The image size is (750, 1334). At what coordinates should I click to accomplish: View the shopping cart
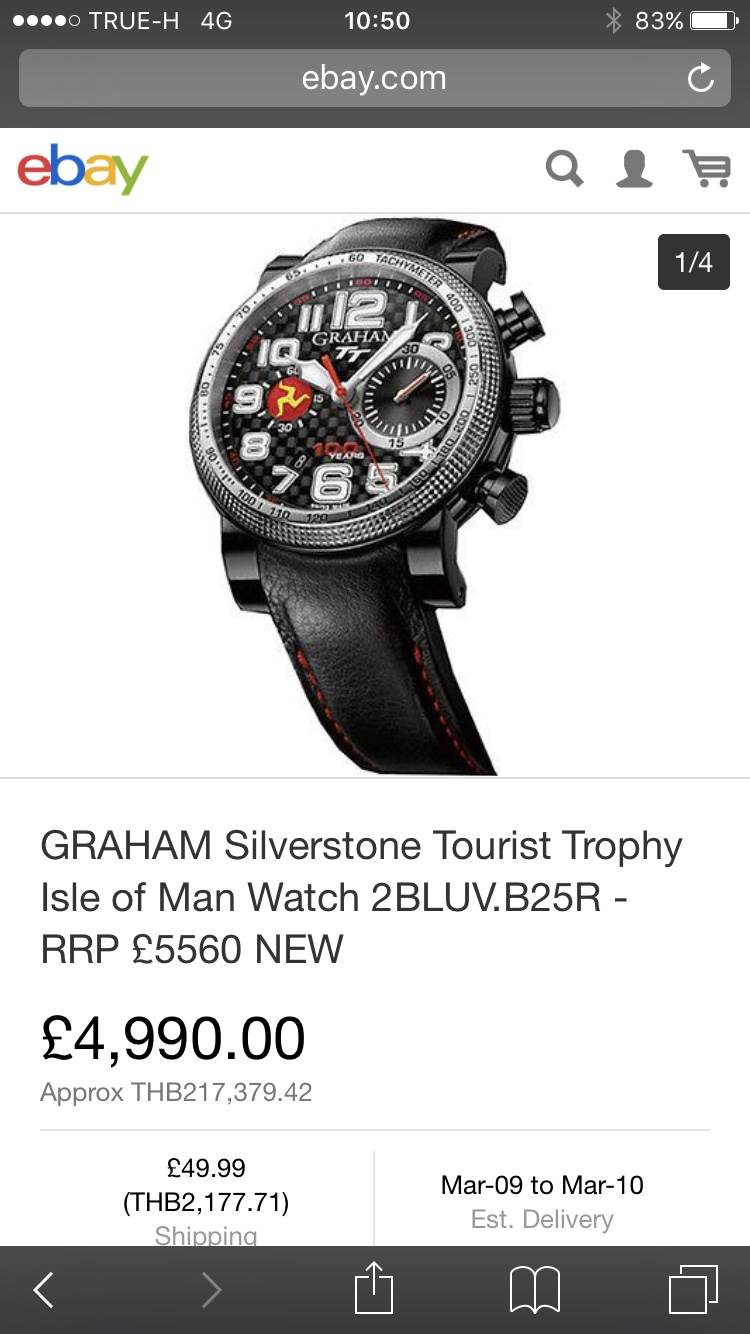[x=706, y=168]
